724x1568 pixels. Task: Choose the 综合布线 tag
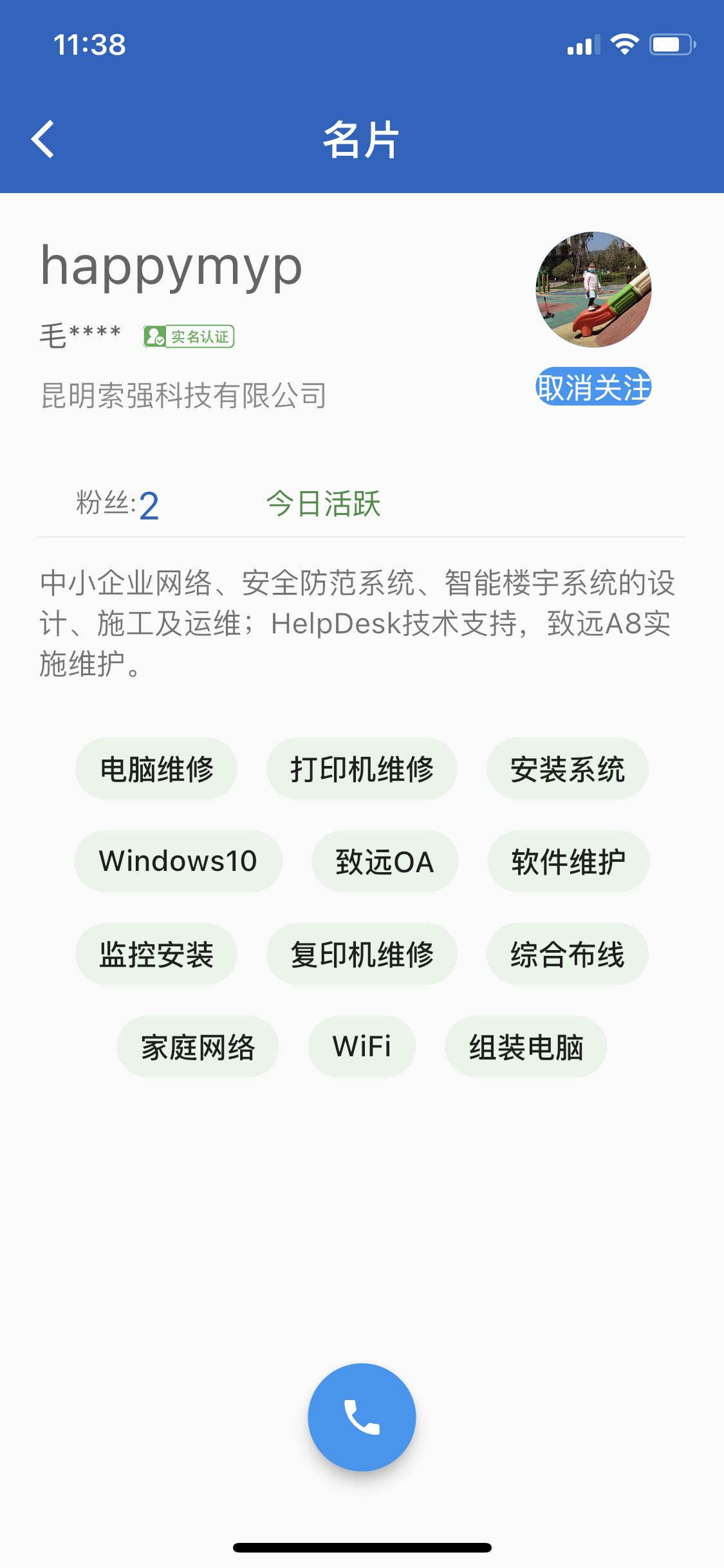pos(567,954)
